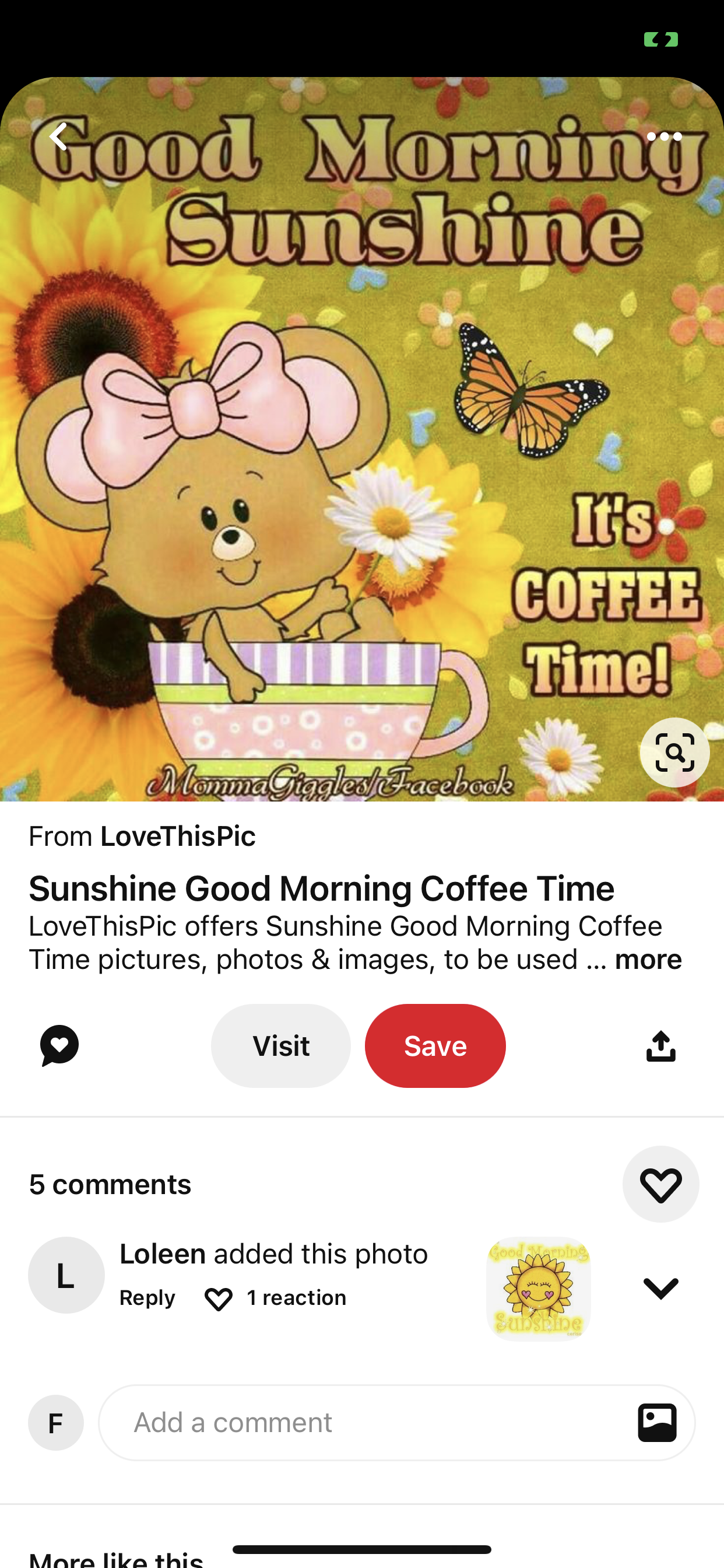Go back using the top-left arrow

[x=59, y=136]
